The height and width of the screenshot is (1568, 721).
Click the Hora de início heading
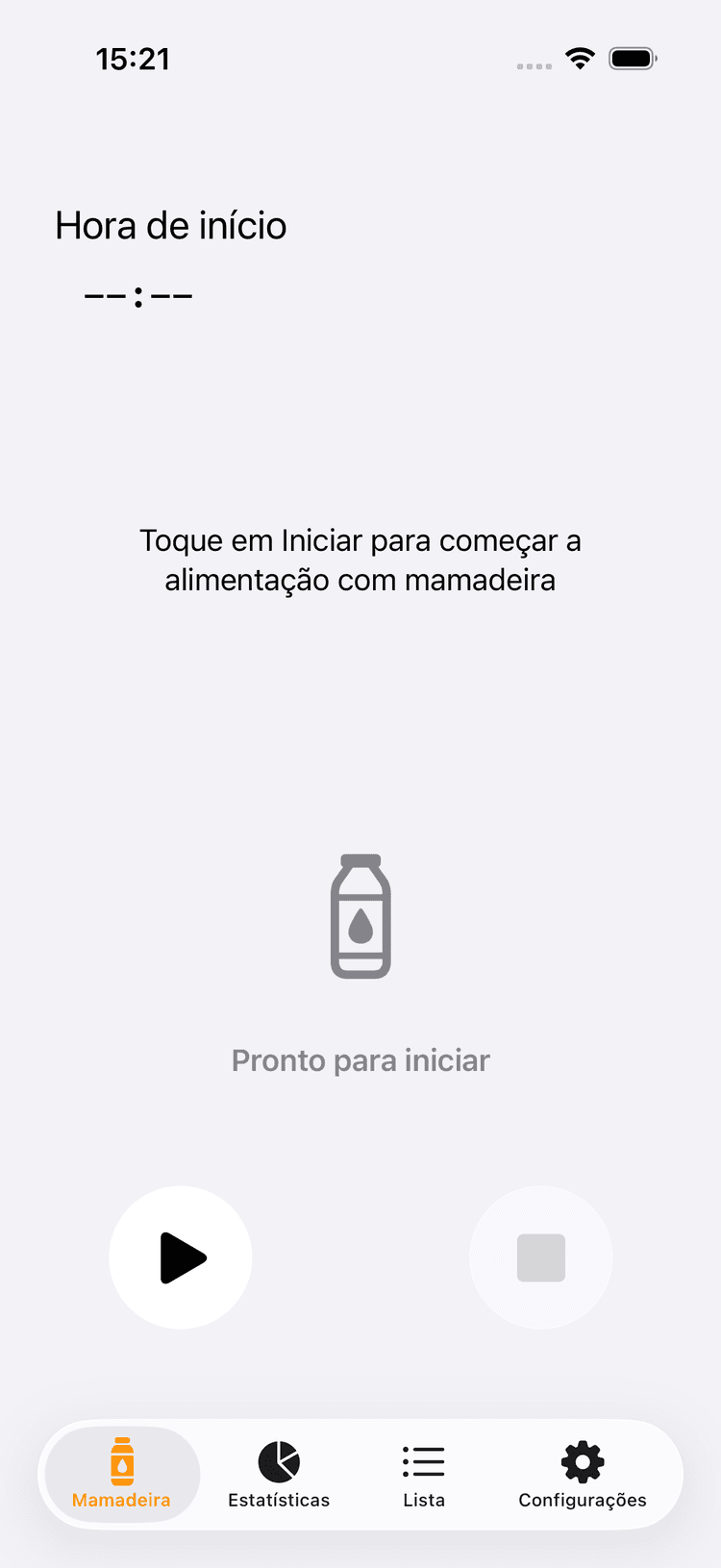coord(170,225)
